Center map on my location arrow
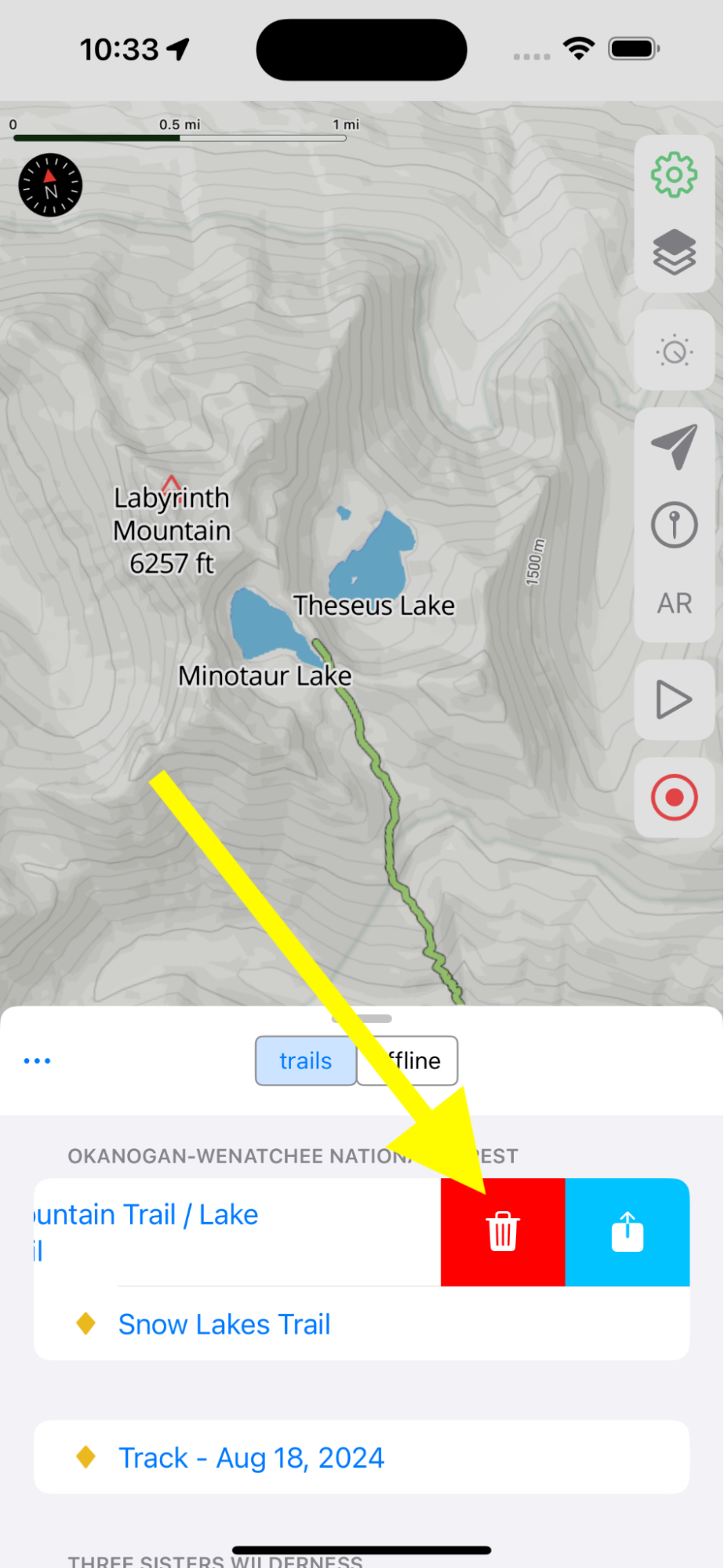 tap(674, 446)
